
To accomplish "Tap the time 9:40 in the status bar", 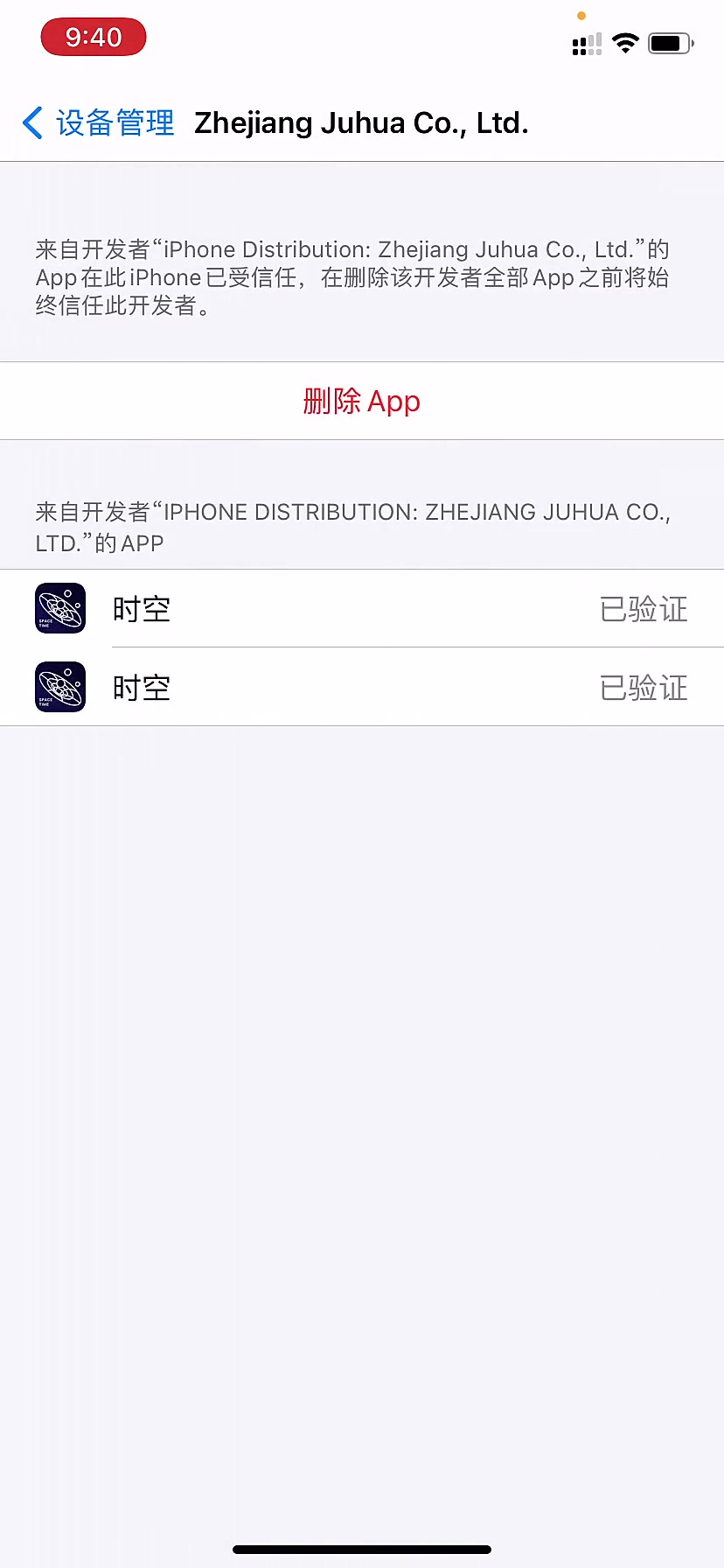I will (x=94, y=37).
